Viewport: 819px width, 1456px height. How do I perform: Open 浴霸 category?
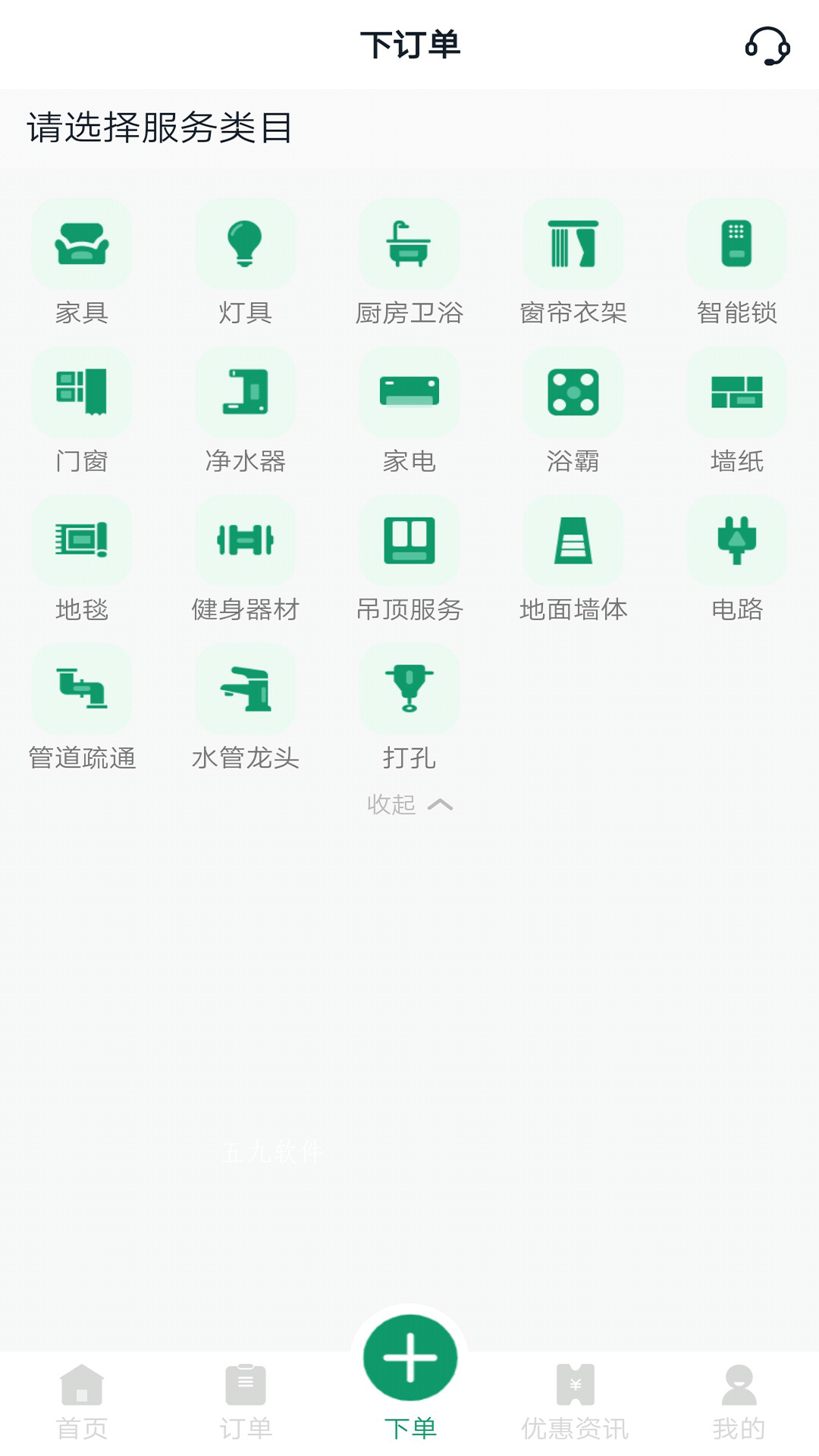pyautogui.click(x=573, y=411)
